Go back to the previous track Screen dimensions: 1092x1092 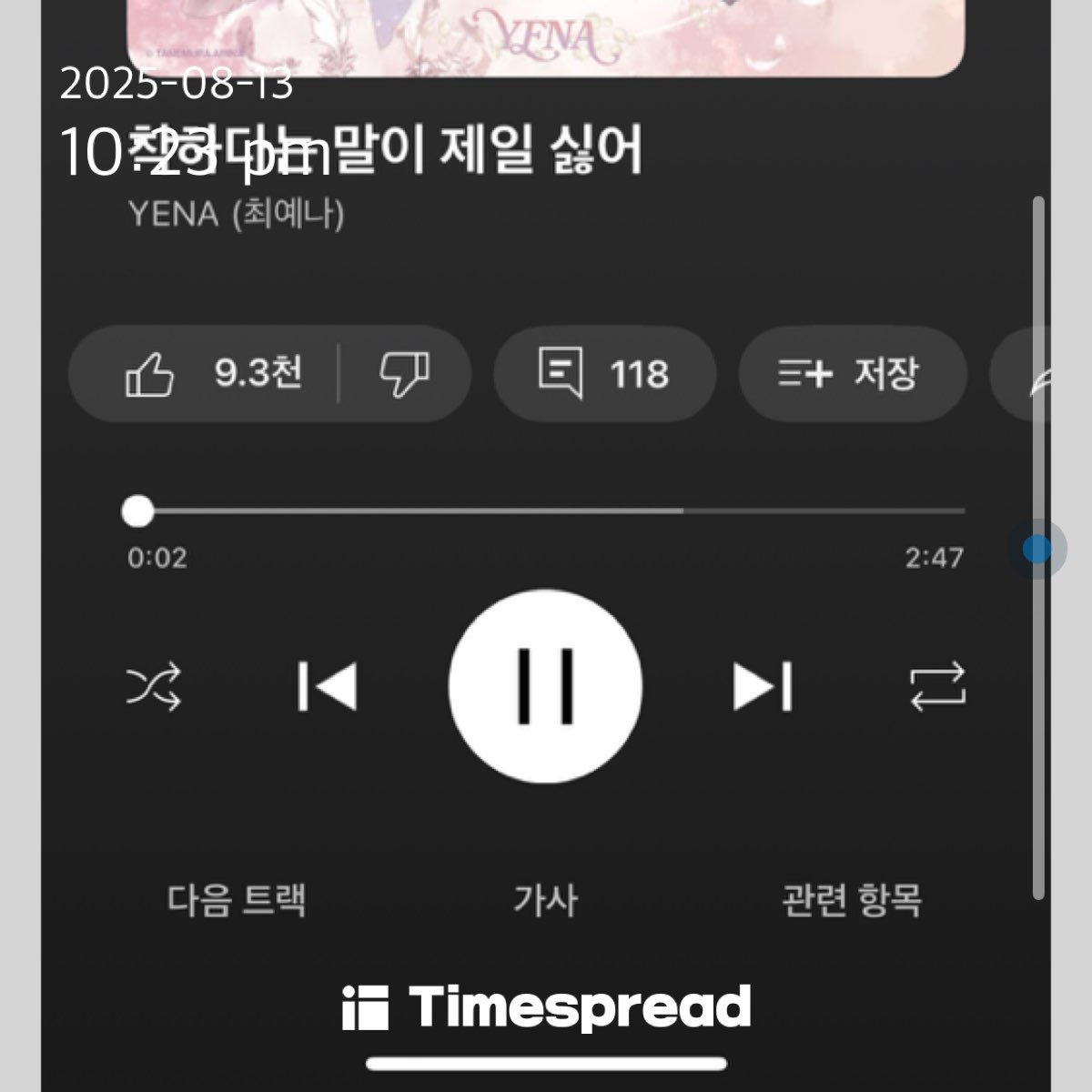(328, 686)
